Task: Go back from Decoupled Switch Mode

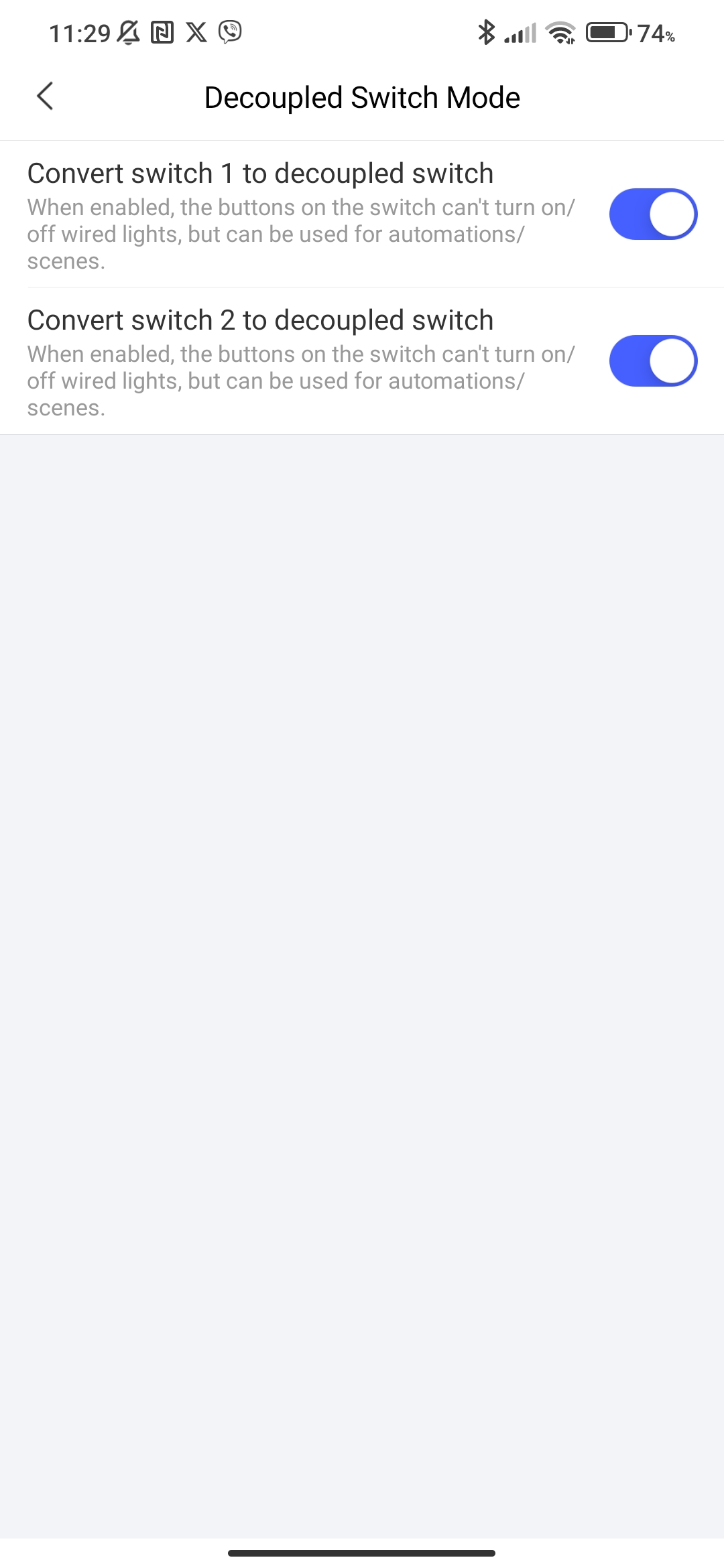Action: 45,96
